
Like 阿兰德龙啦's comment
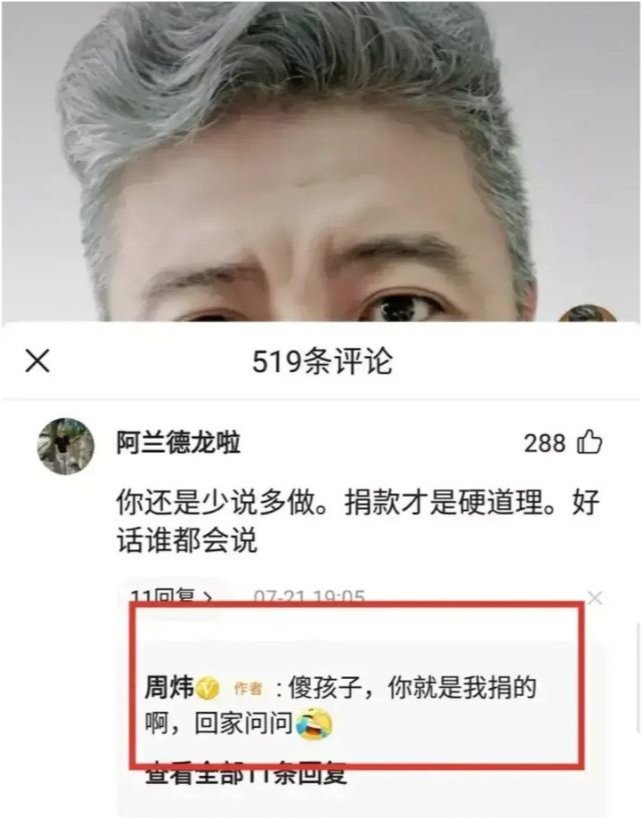pyautogui.click(x=590, y=442)
